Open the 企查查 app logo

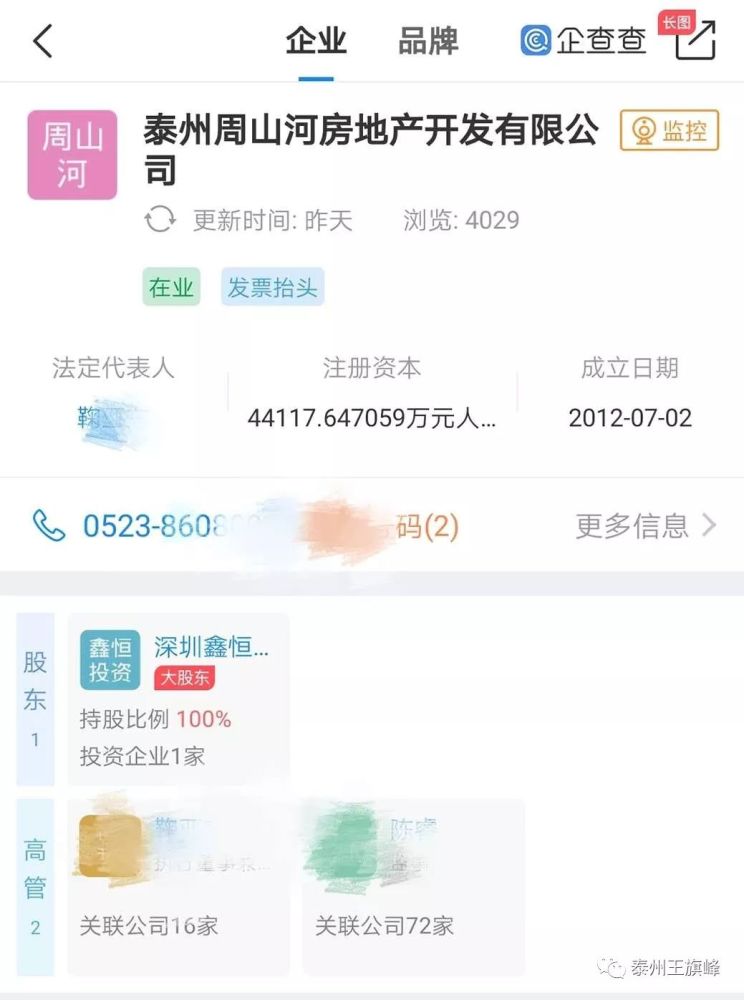click(x=537, y=41)
